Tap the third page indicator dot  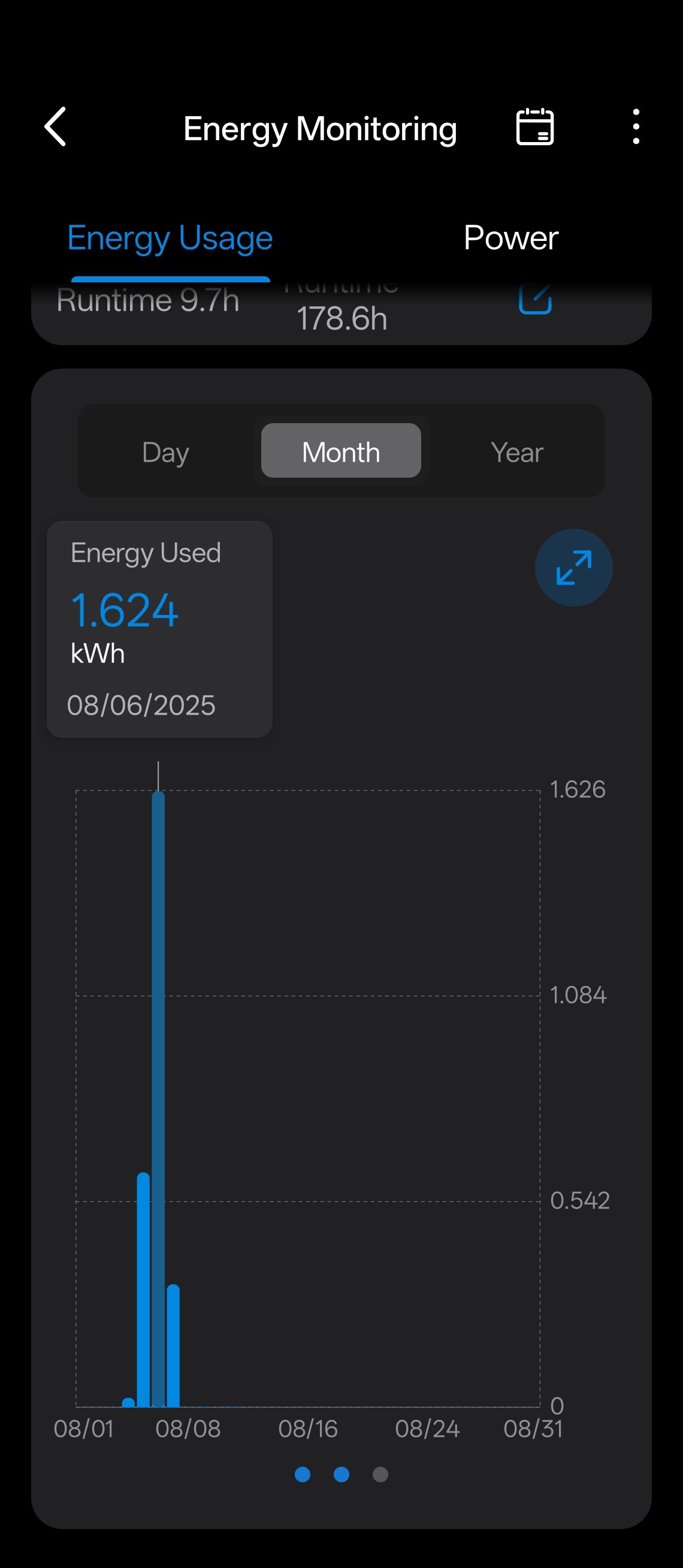pyautogui.click(x=380, y=1474)
